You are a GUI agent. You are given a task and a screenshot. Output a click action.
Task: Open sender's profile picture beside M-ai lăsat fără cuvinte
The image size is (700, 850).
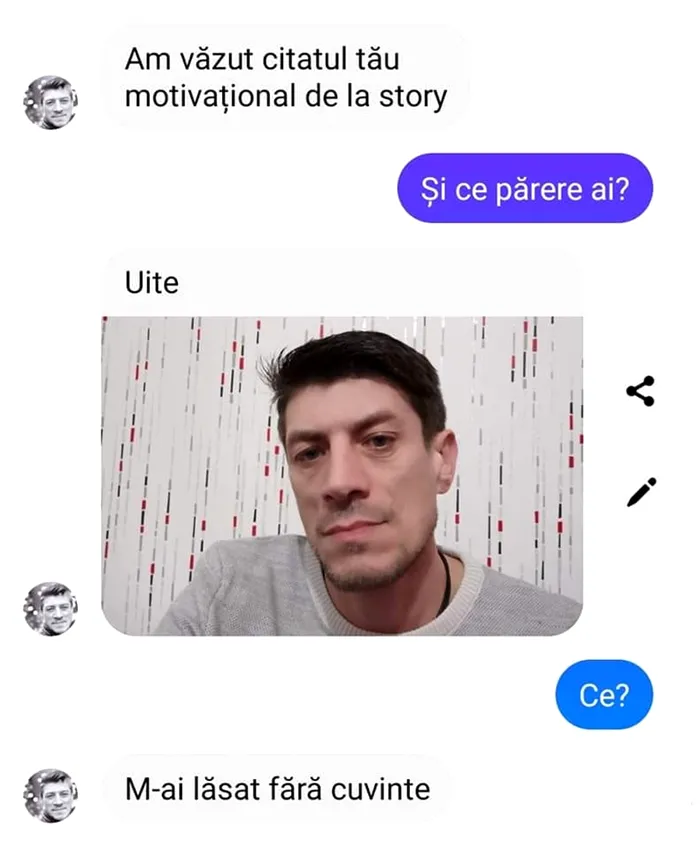(x=50, y=794)
